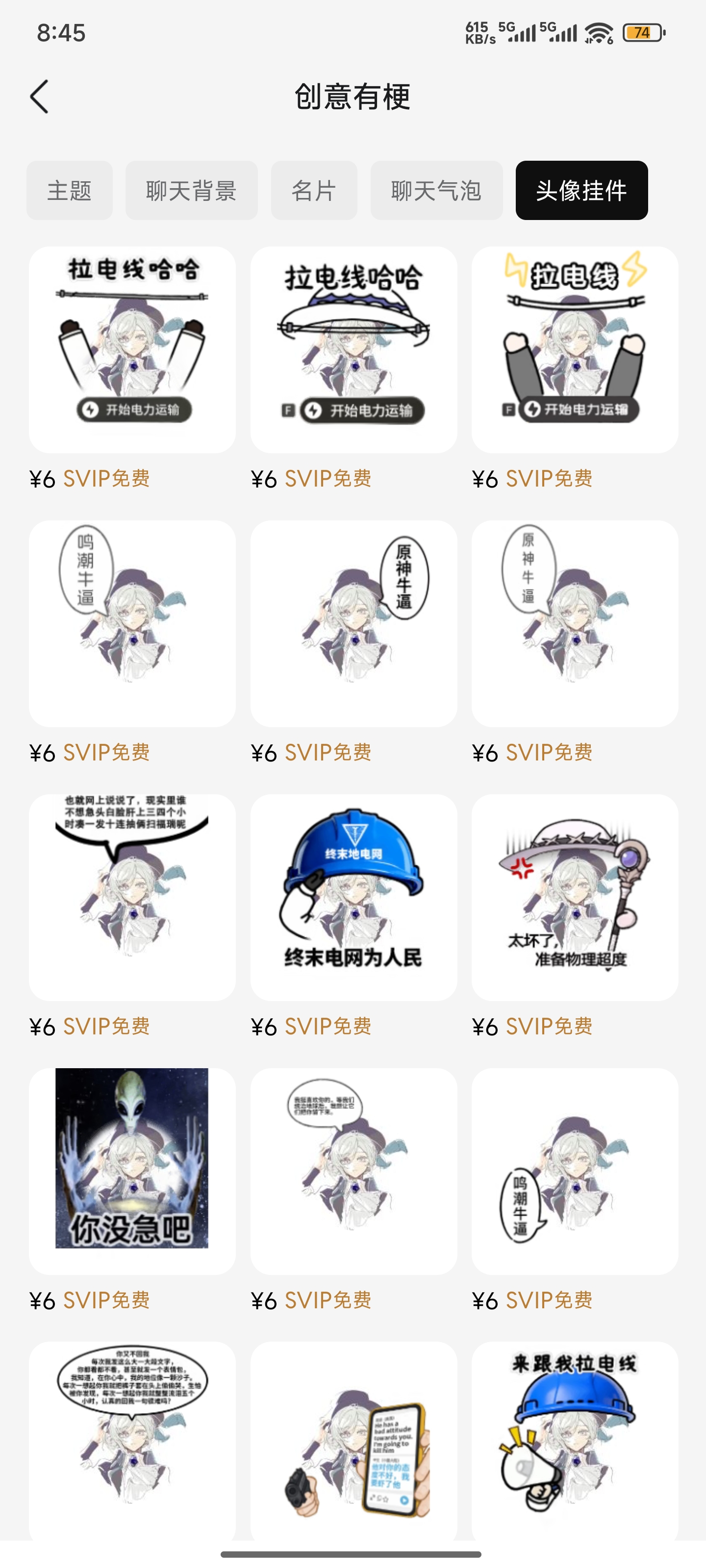This screenshot has height=1568, width=706.
Task: Open the 终末电网为人民 helmet pendant
Action: [x=353, y=897]
